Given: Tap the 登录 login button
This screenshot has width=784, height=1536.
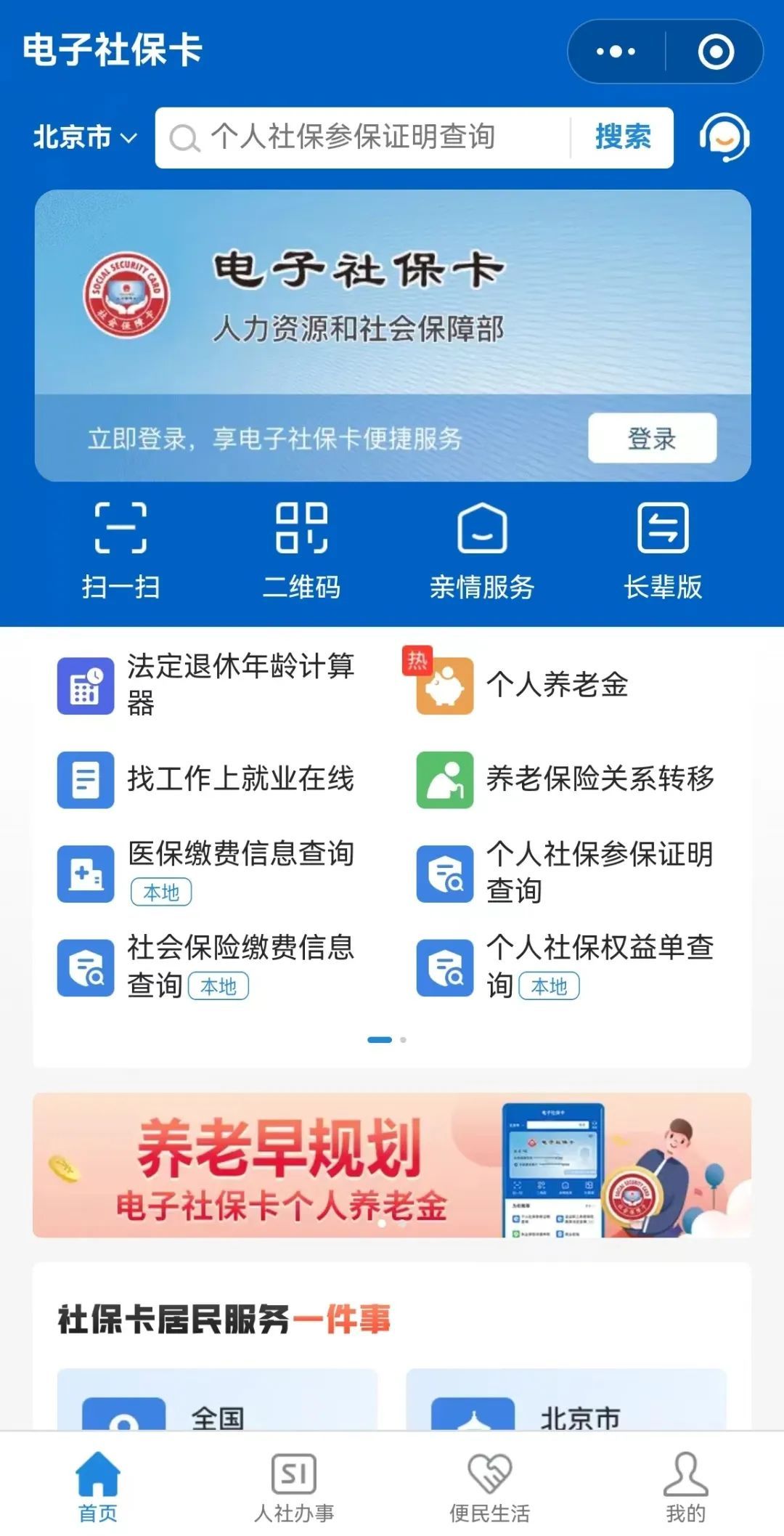Looking at the screenshot, I should click(x=651, y=439).
